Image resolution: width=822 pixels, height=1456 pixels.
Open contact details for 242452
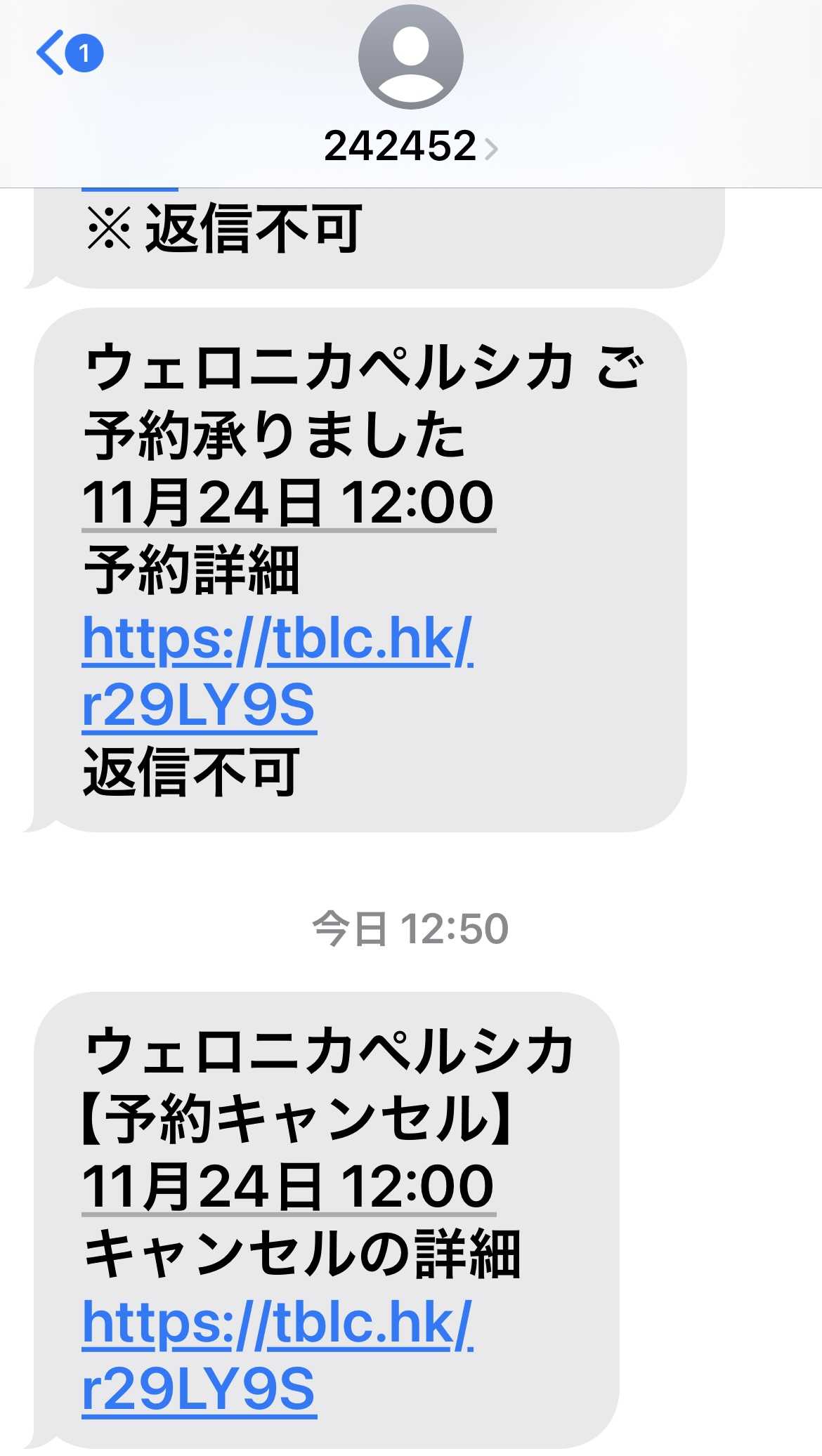coord(410,146)
